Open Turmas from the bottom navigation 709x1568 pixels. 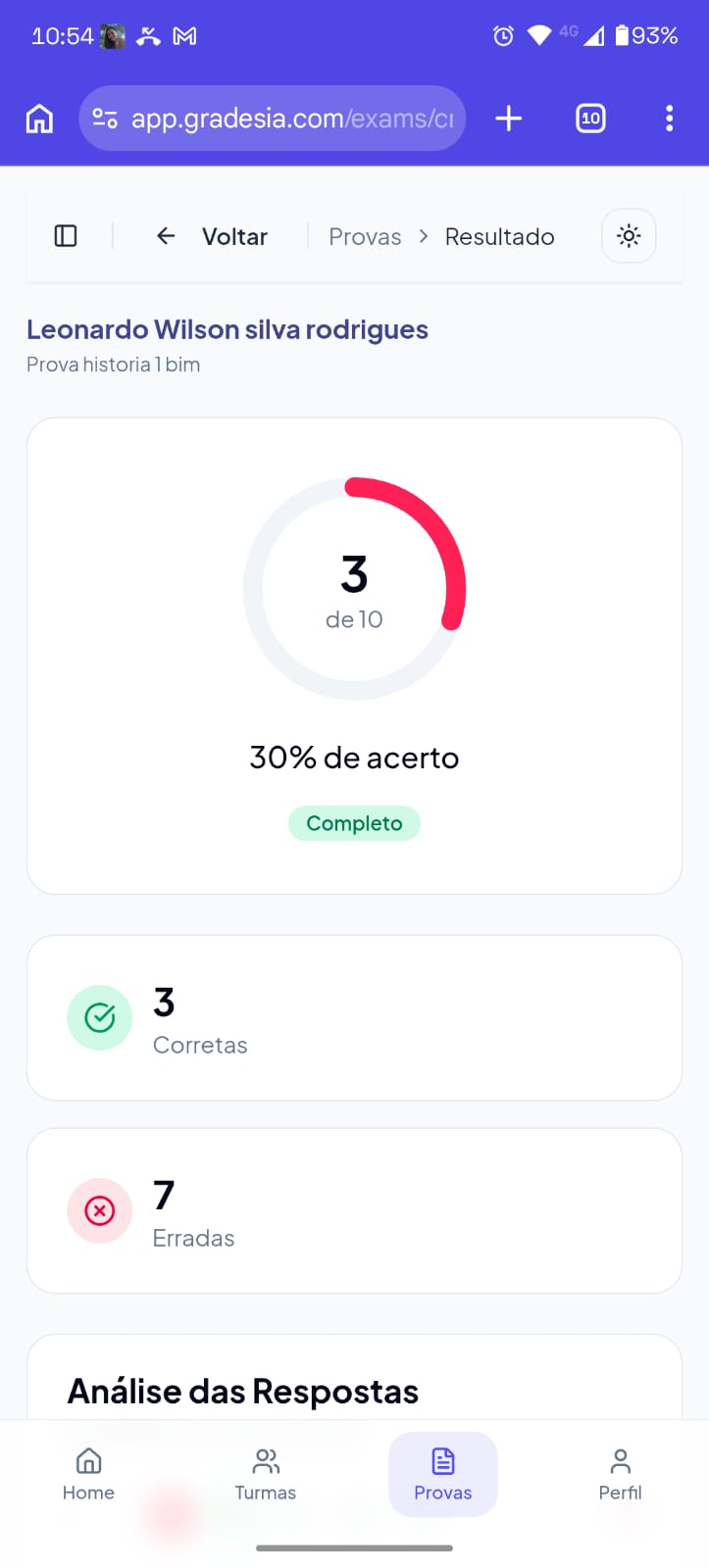pyautogui.click(x=265, y=1475)
